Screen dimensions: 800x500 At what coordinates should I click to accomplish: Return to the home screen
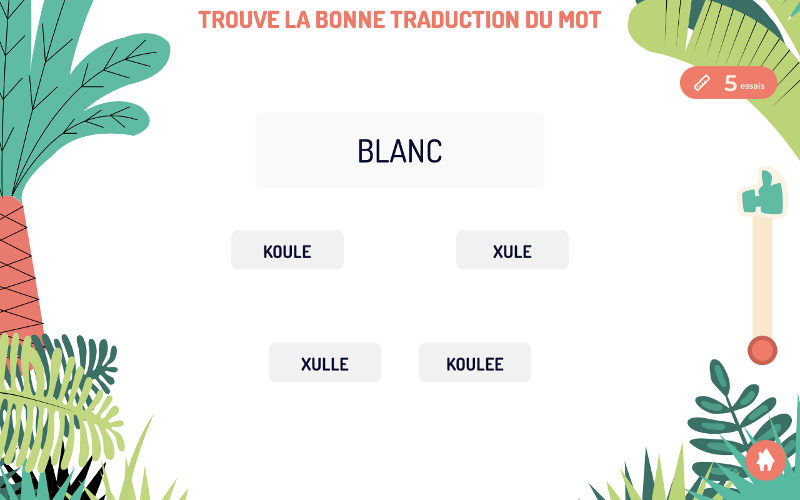[765, 459]
